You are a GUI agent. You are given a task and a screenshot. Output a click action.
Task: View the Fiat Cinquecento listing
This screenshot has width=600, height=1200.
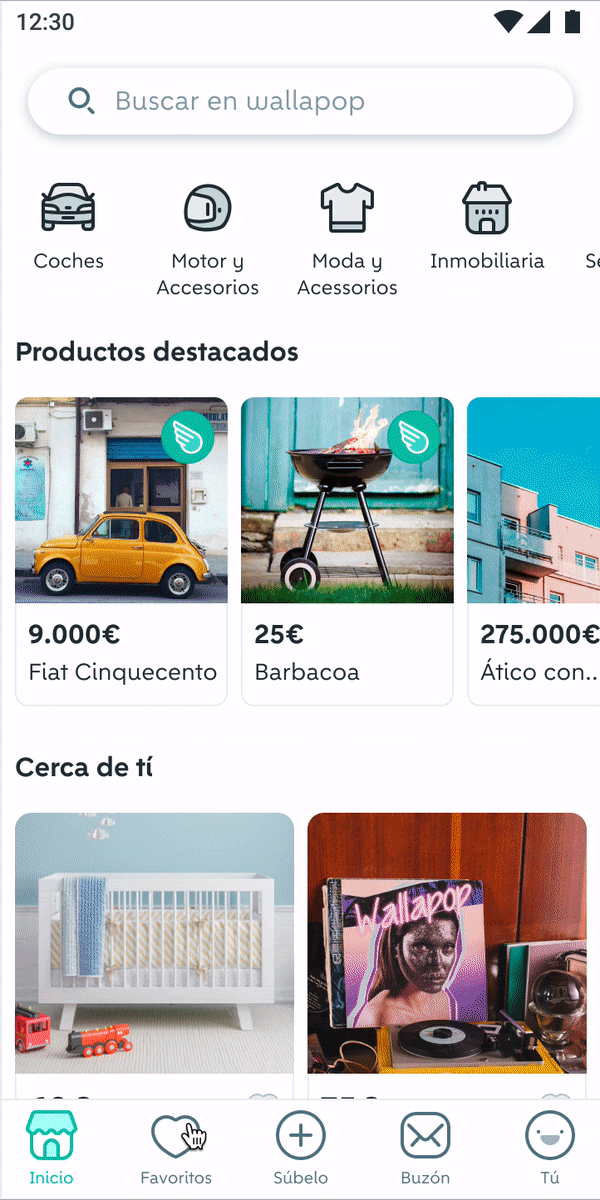pyautogui.click(x=121, y=550)
